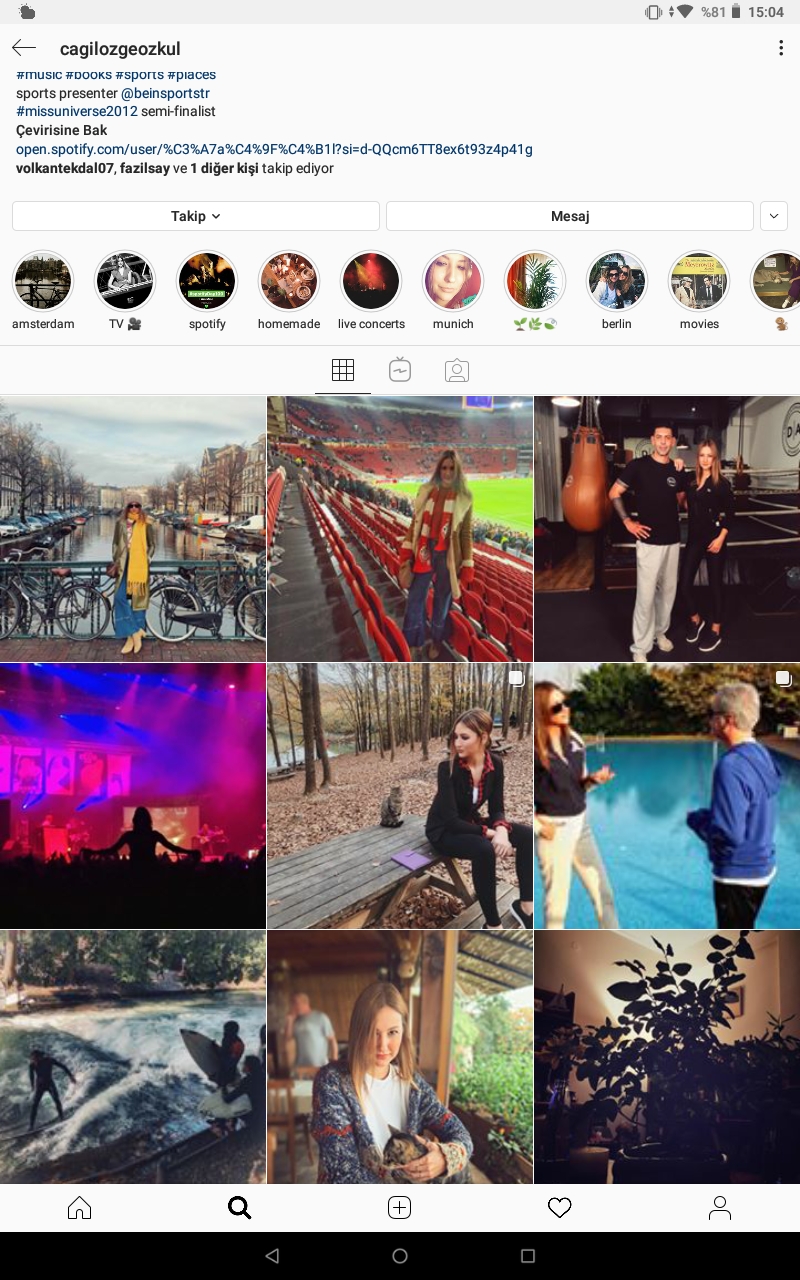Translate bio via Çevirisine Bak
This screenshot has width=800, height=1280.
pyautogui.click(x=61, y=130)
